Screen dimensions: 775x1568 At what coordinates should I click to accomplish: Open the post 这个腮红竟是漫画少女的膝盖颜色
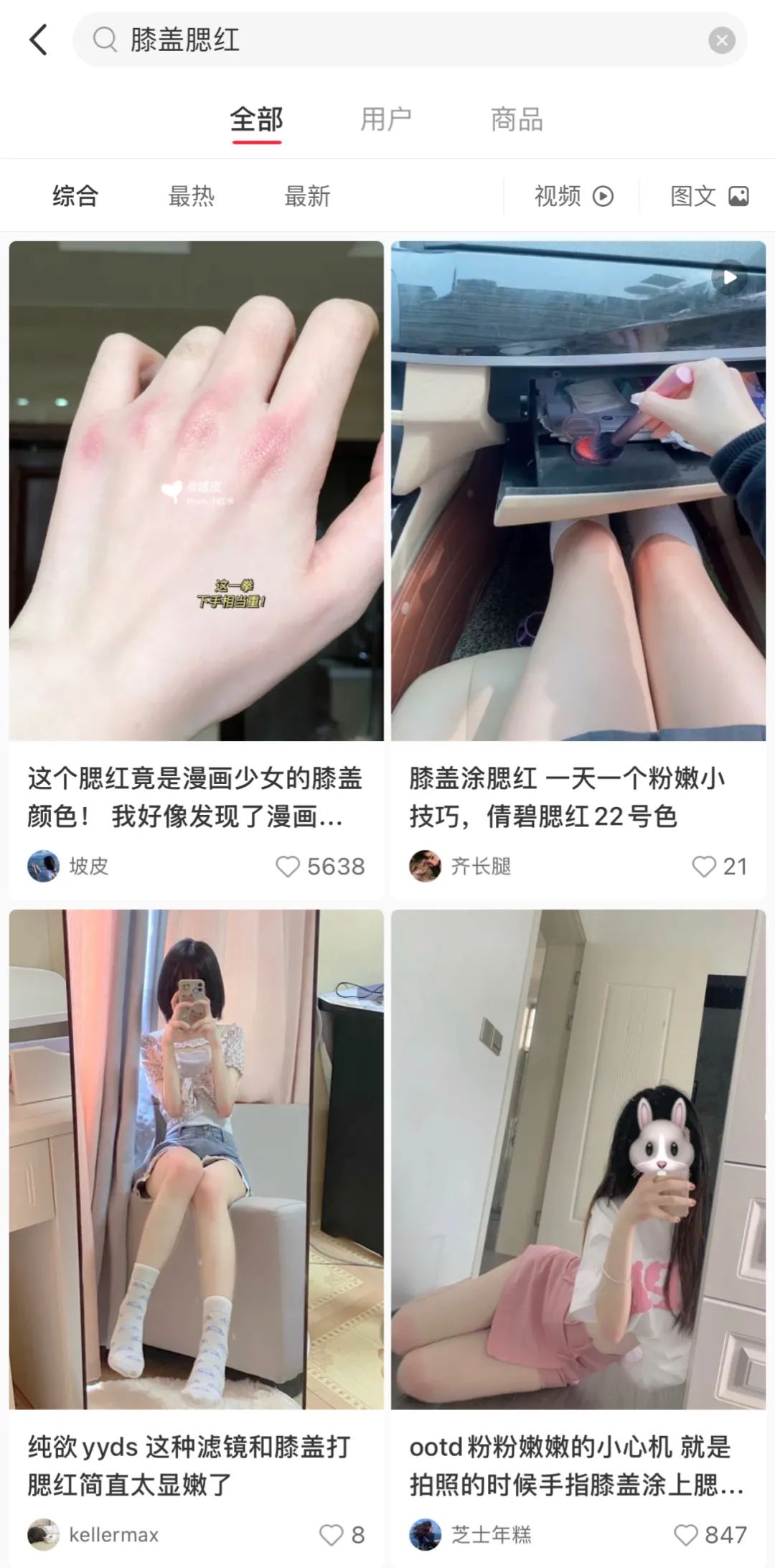click(x=196, y=491)
